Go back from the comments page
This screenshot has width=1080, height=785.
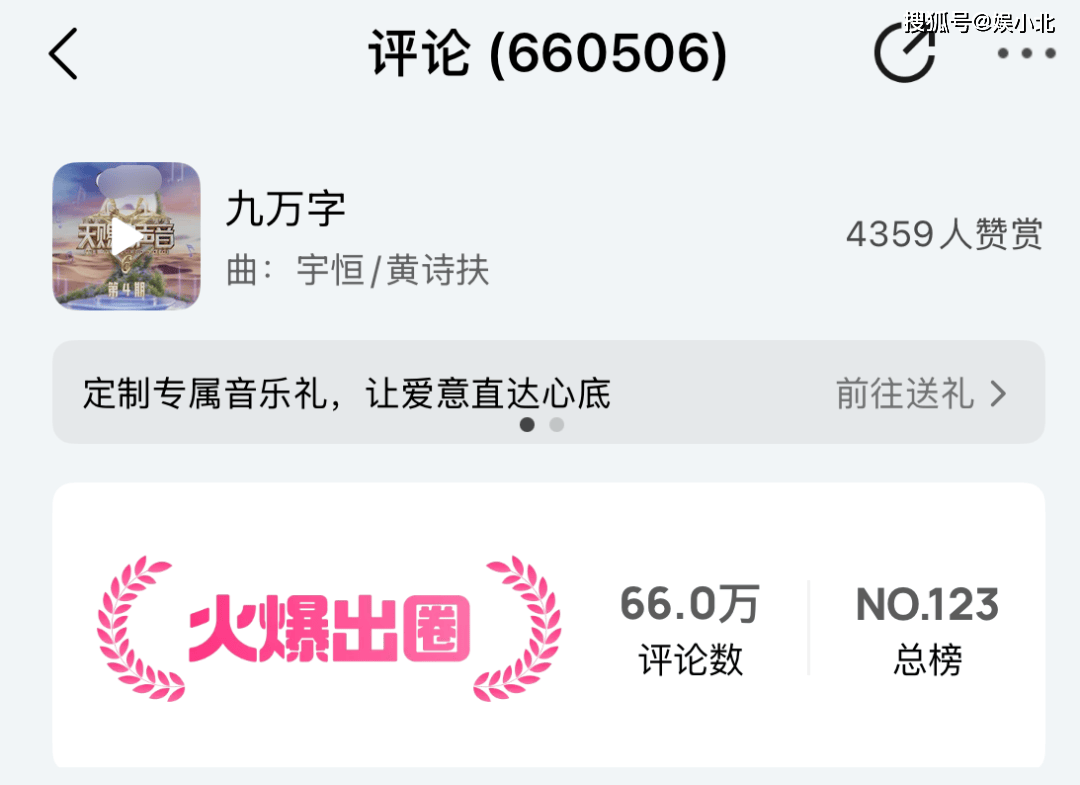[x=63, y=54]
